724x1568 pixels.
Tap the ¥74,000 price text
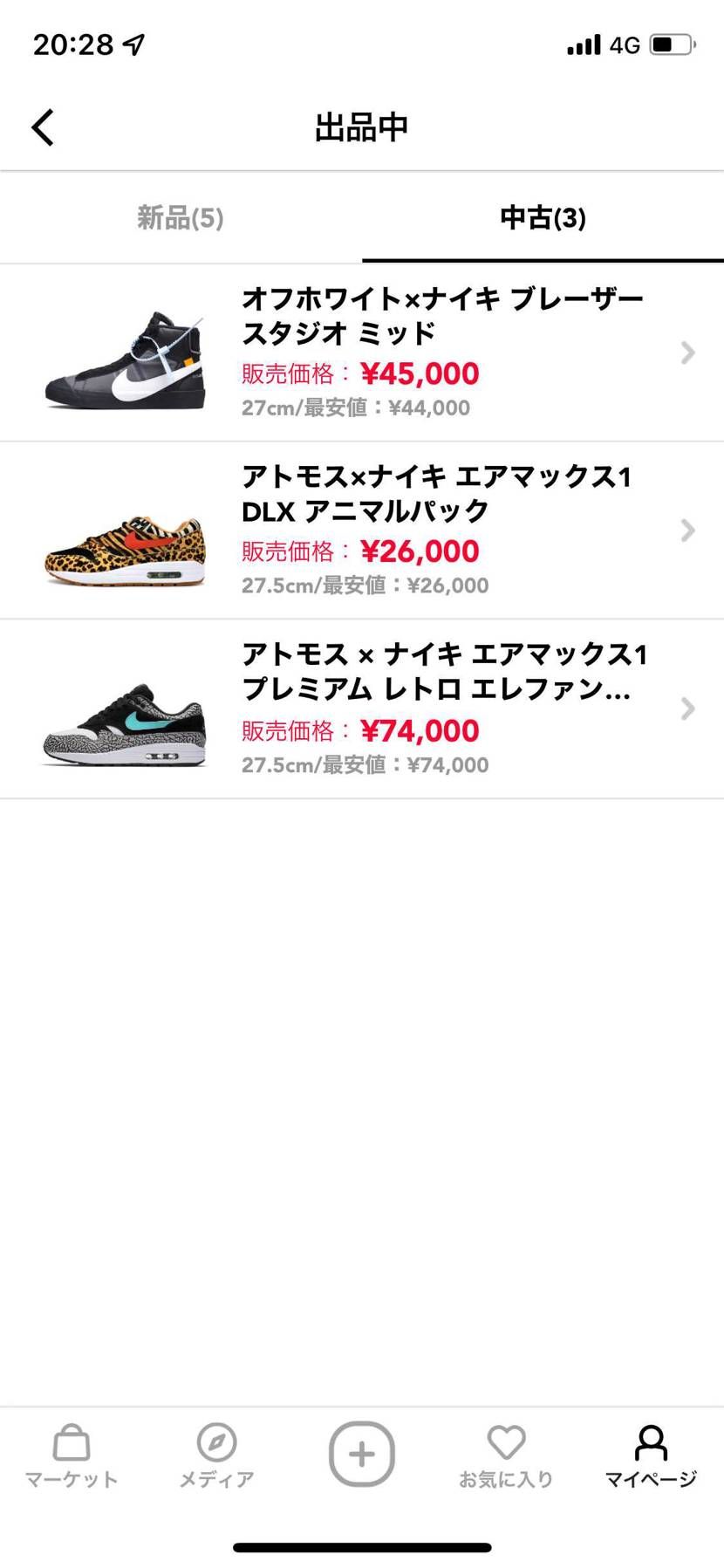420,730
